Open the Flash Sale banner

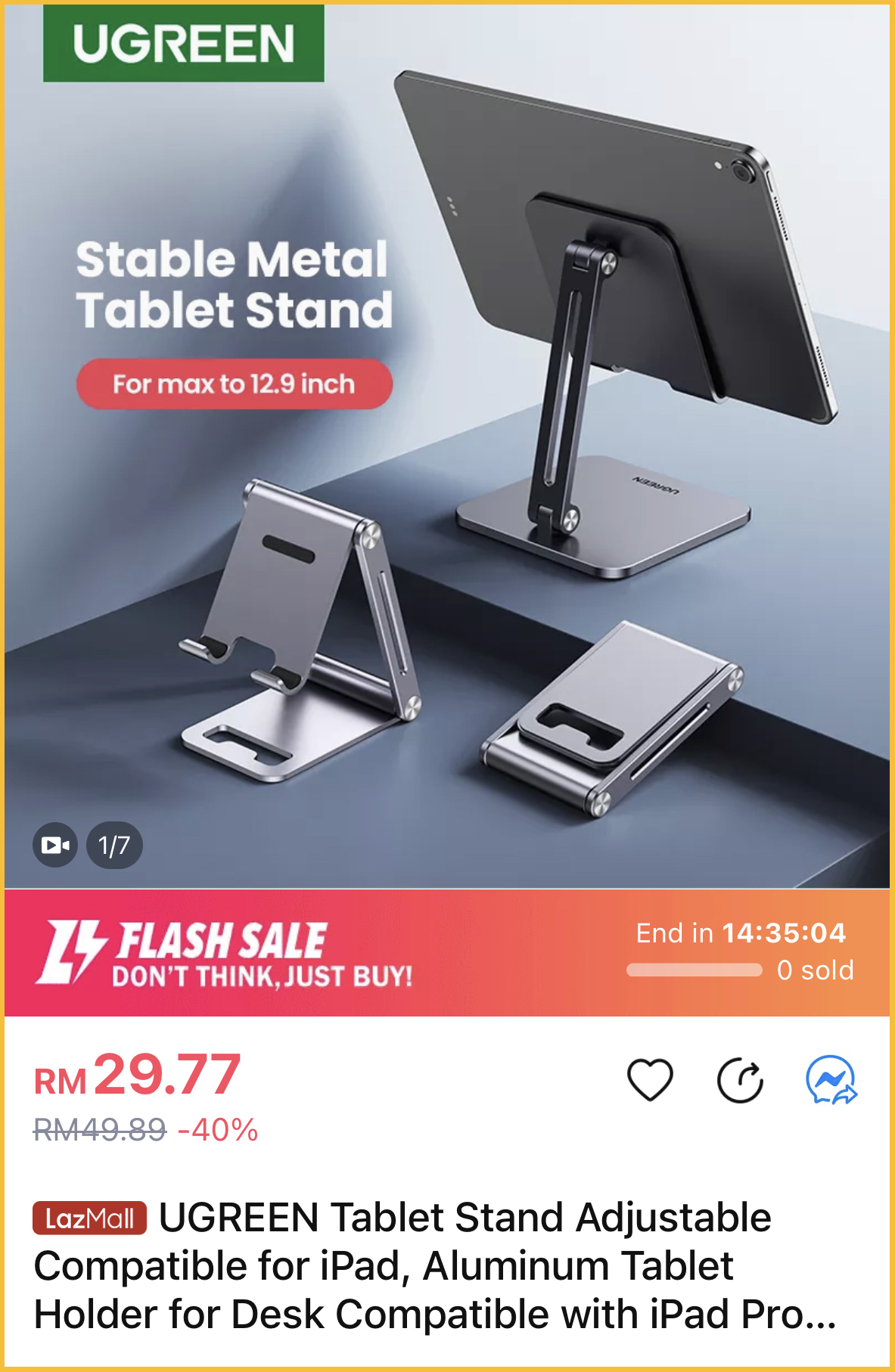[227, 953]
